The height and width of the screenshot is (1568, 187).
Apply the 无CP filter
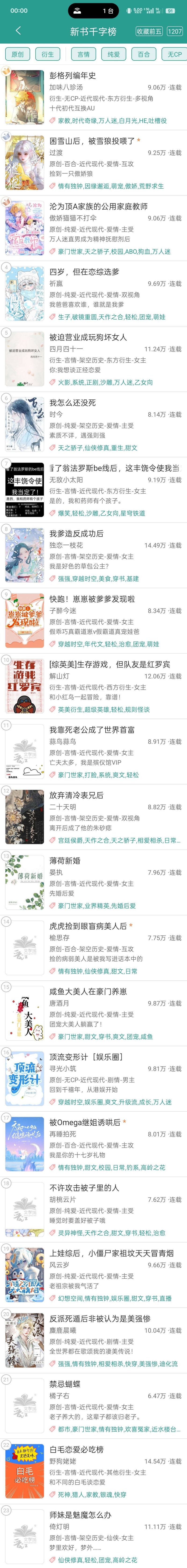pyautogui.click(x=174, y=54)
